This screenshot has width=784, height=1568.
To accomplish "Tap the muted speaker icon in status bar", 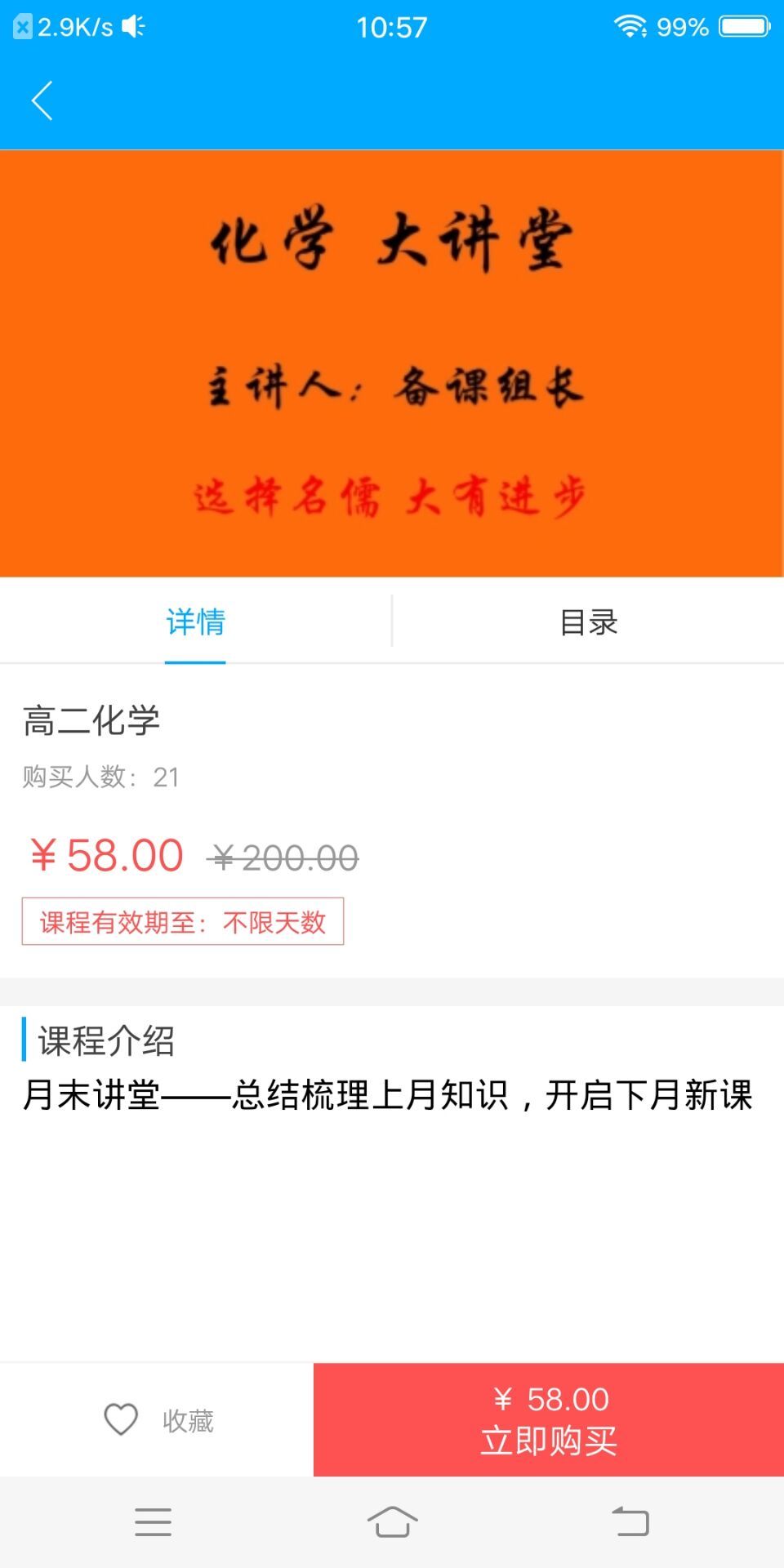I will pos(131,27).
